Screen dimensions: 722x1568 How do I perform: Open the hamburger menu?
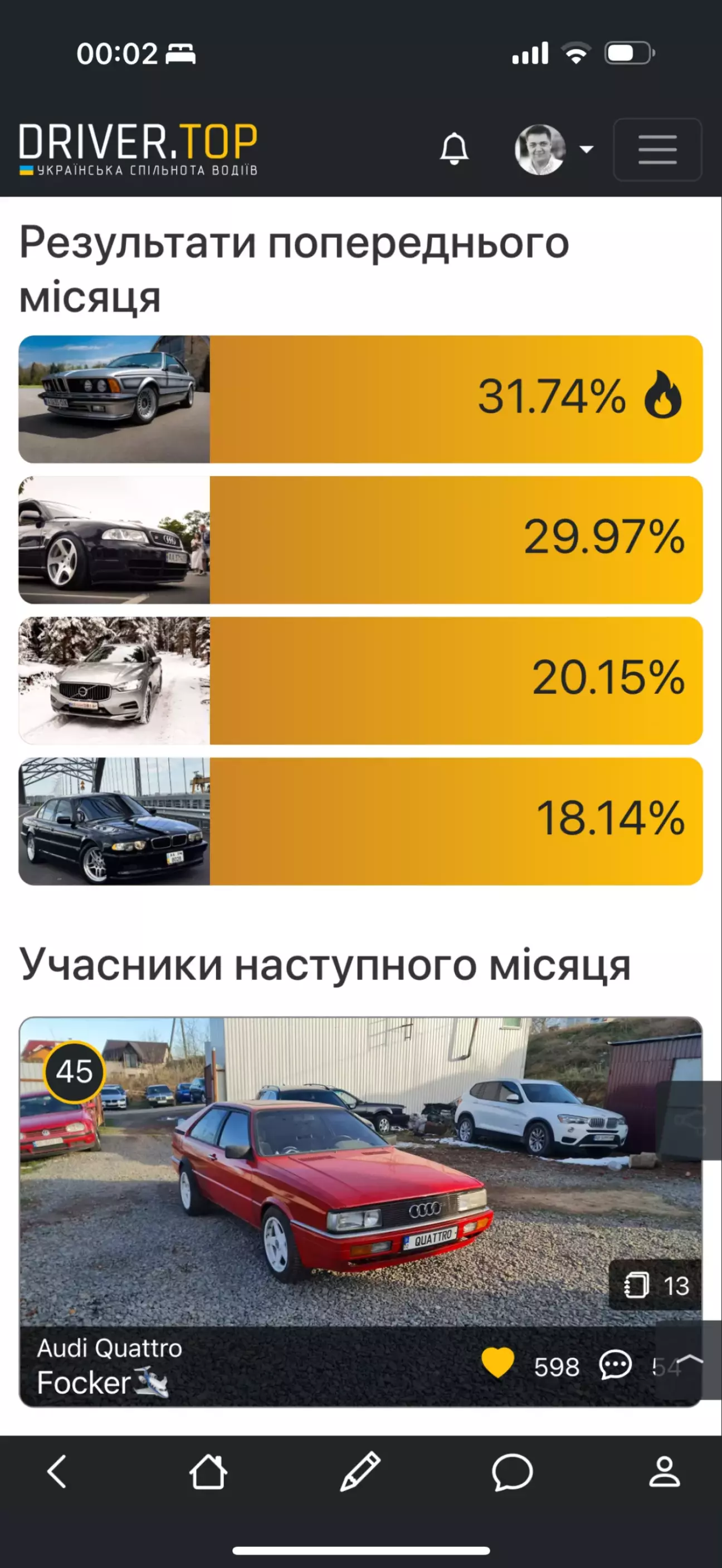657,150
